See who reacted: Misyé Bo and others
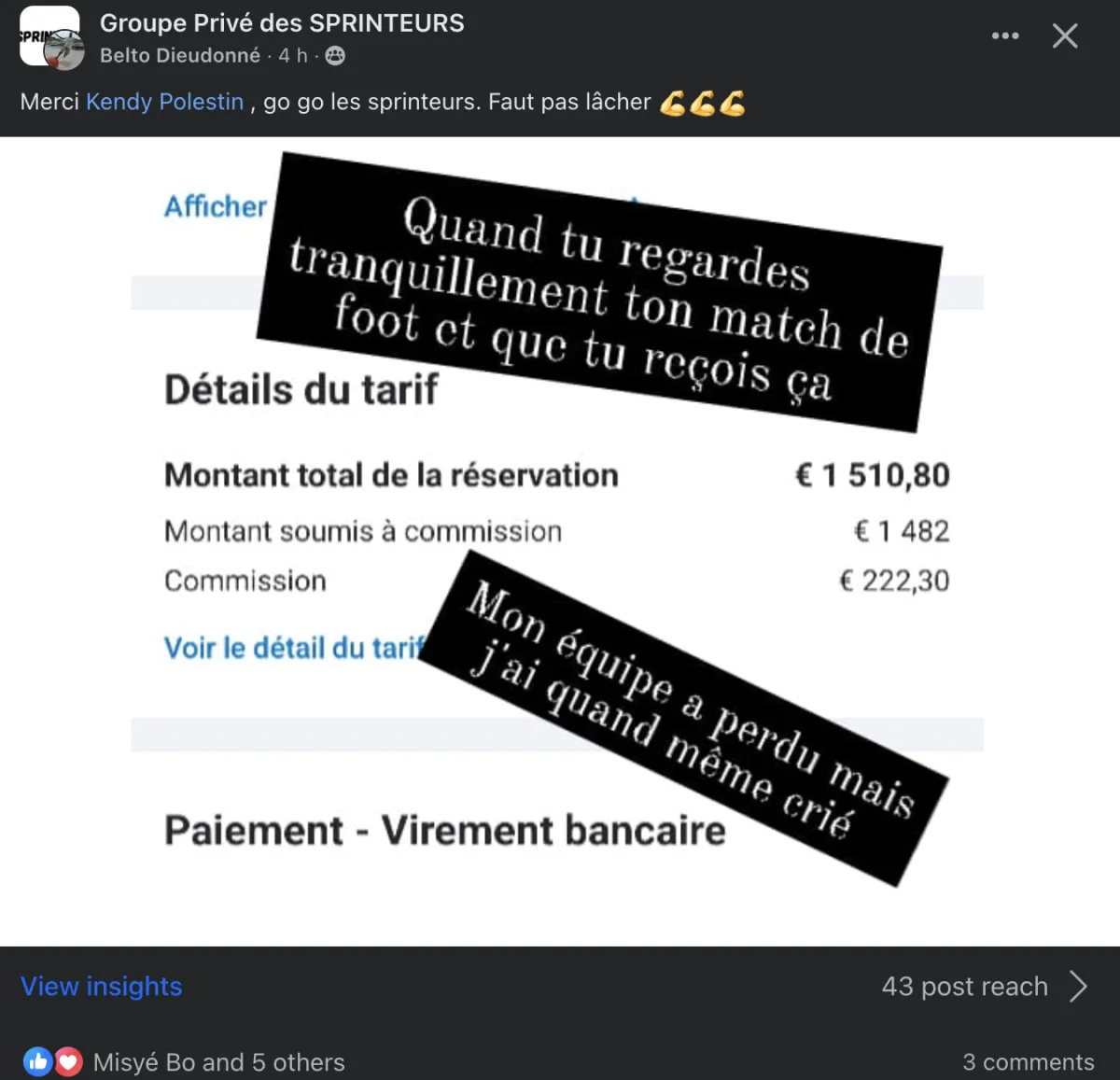 (x=218, y=1062)
